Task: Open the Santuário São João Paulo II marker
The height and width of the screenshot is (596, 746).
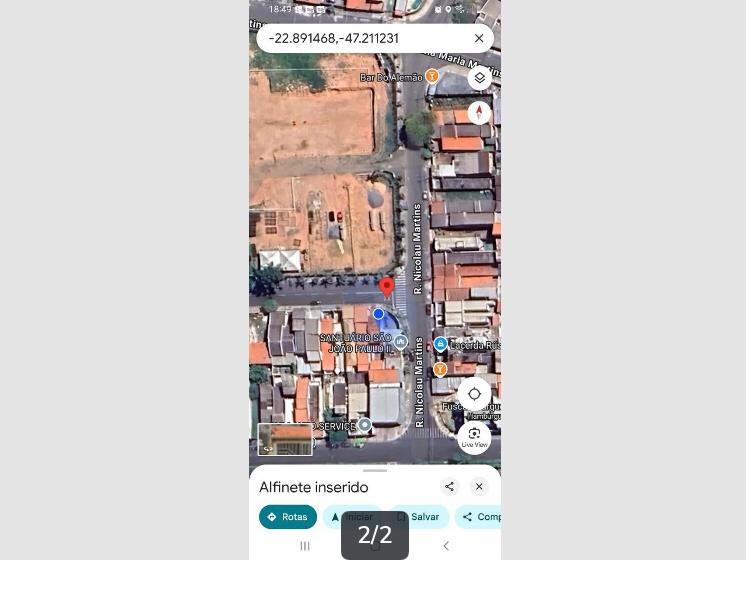Action: click(x=401, y=342)
